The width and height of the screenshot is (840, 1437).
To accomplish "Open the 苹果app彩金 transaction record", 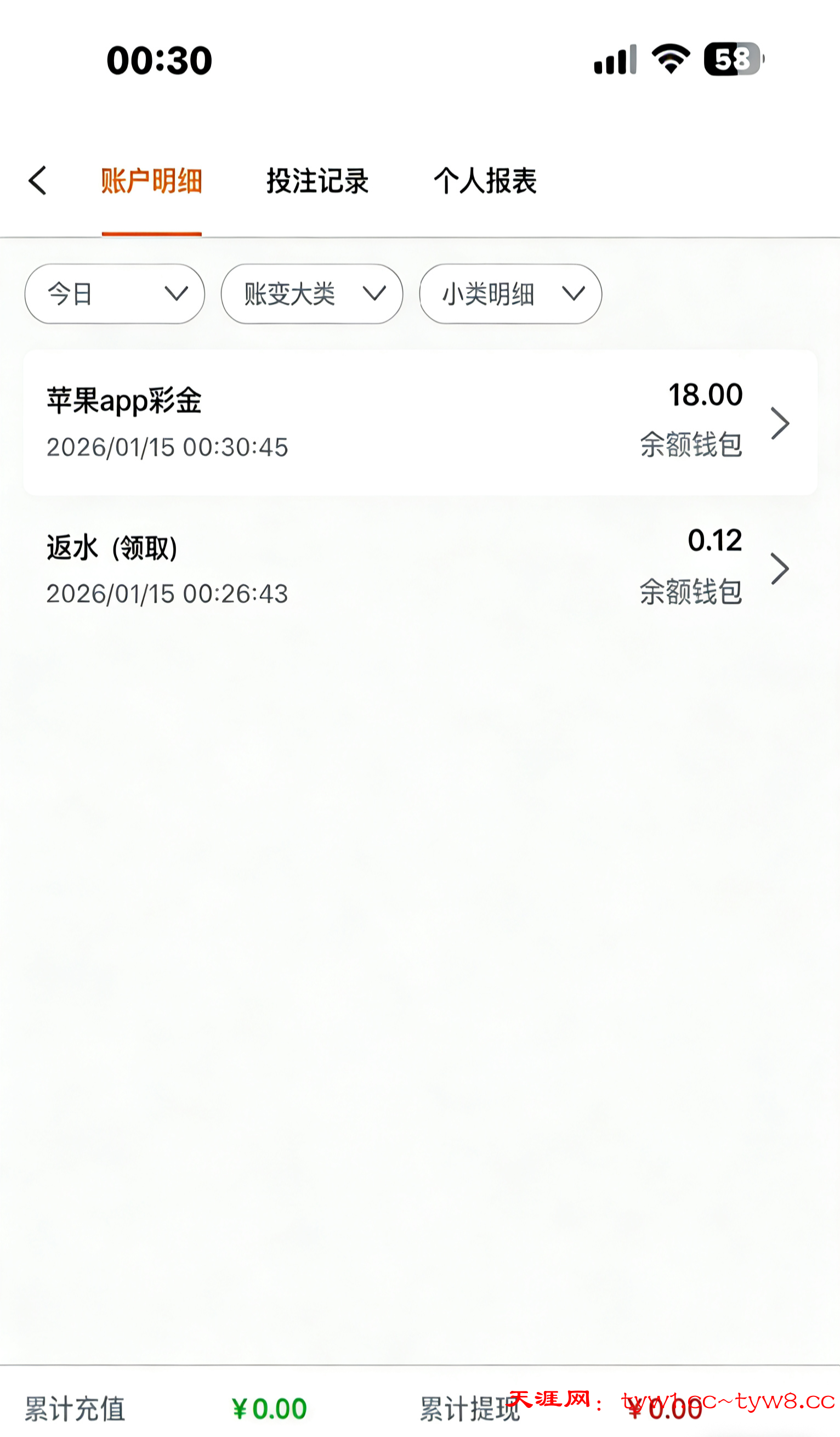I will coord(420,422).
